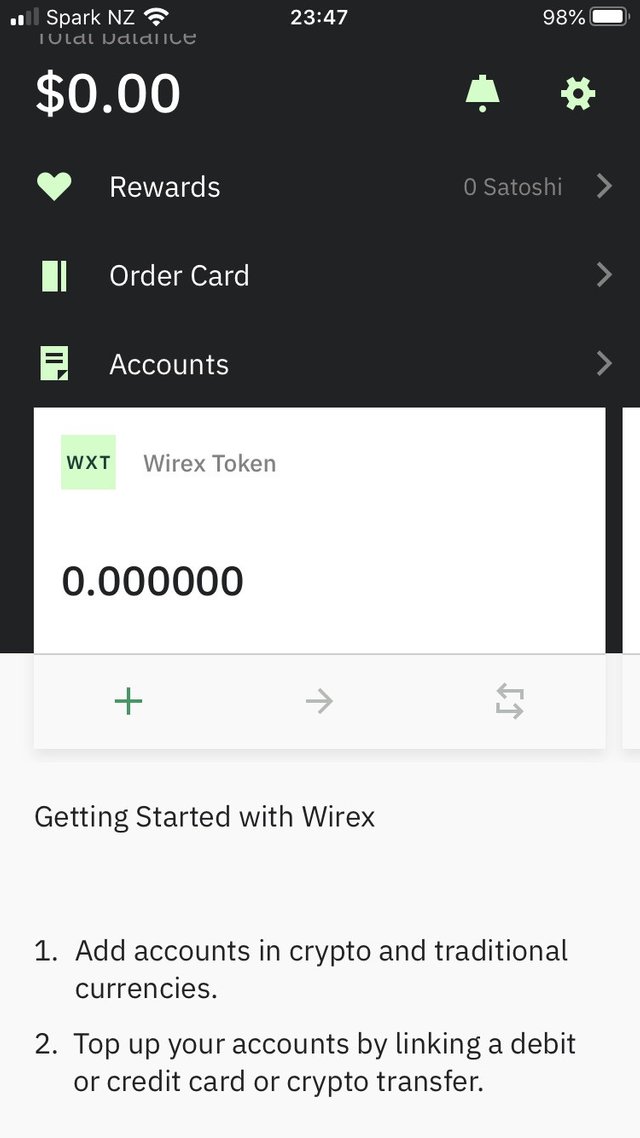Tap the plus icon to add funds

pyautogui.click(x=128, y=701)
